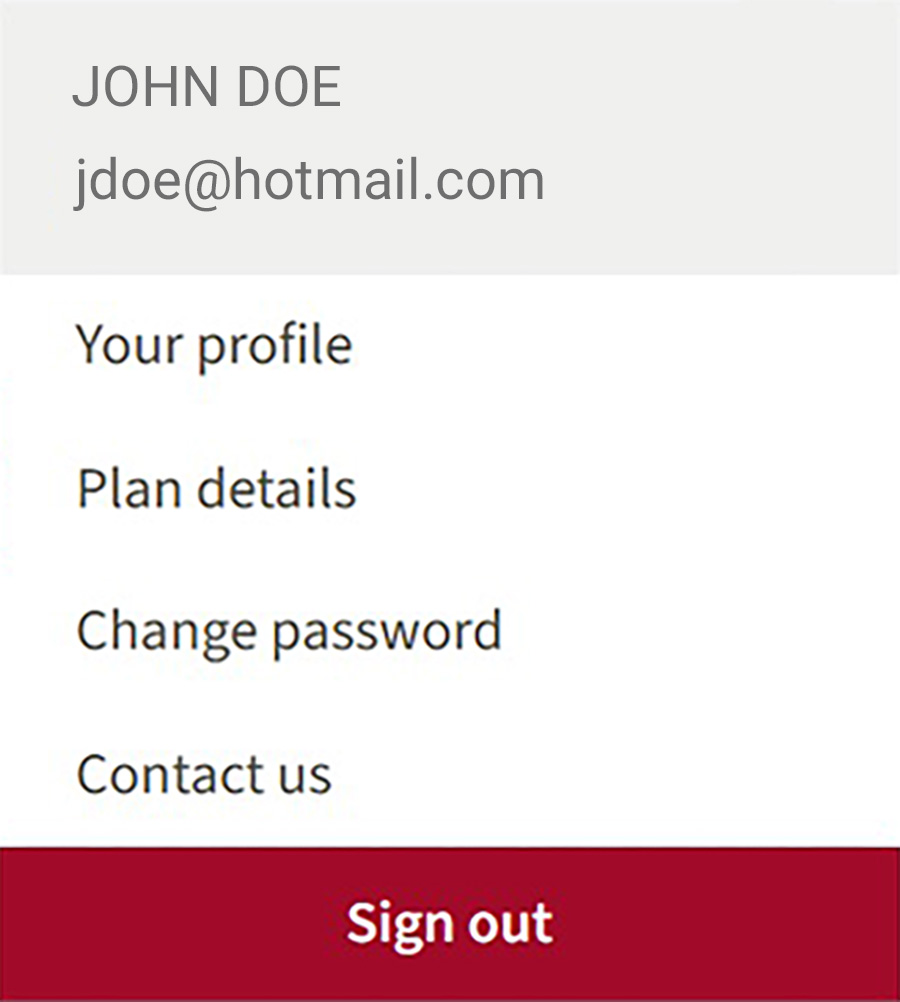Tap the Sign out button
900x1002 pixels.
click(x=449, y=924)
